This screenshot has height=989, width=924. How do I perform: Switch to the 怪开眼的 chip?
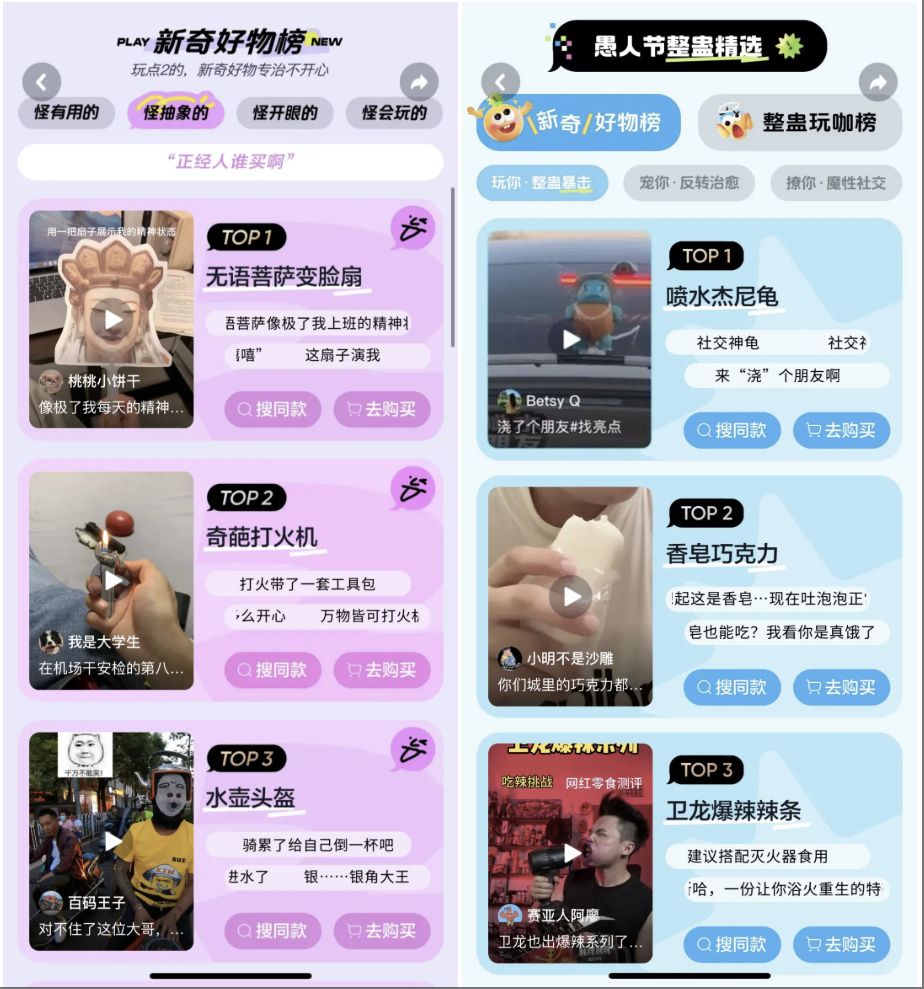(x=285, y=112)
